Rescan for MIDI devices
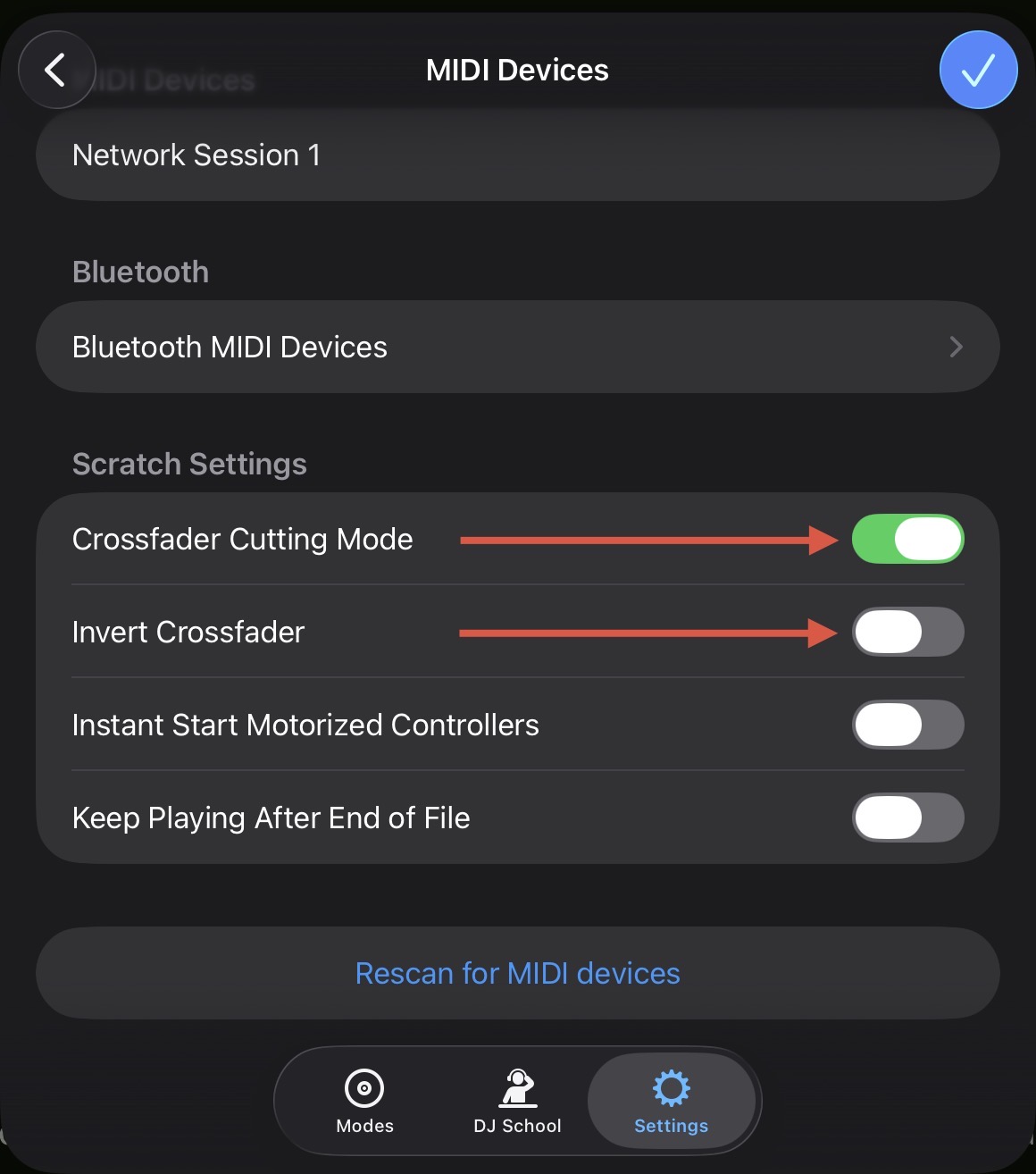Screen dimensions: 1036x1174 [517, 973]
